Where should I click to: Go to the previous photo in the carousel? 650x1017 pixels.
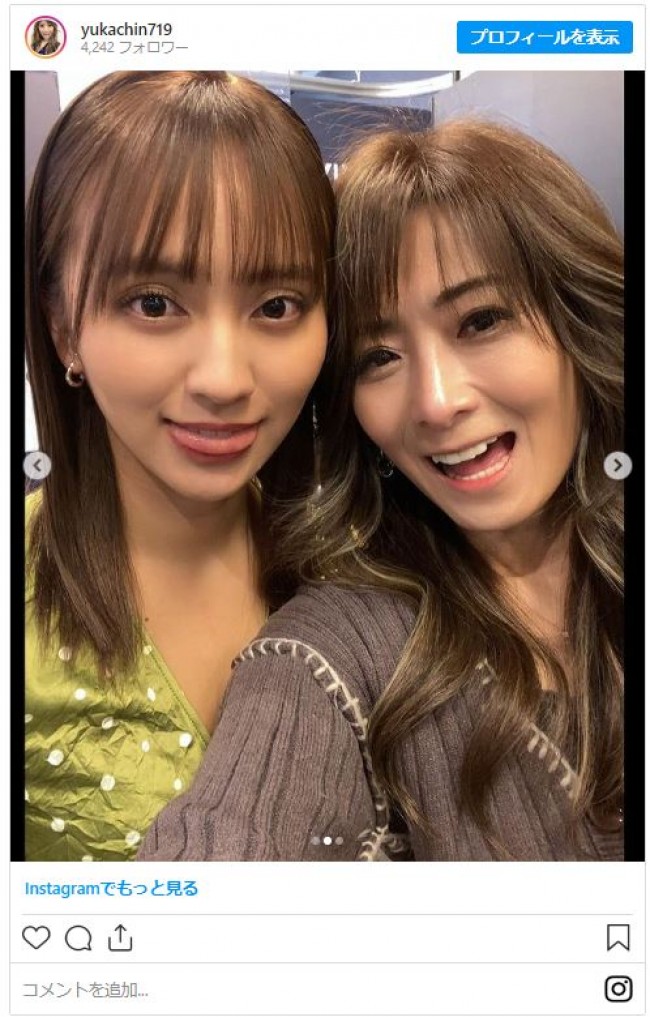(x=37, y=465)
